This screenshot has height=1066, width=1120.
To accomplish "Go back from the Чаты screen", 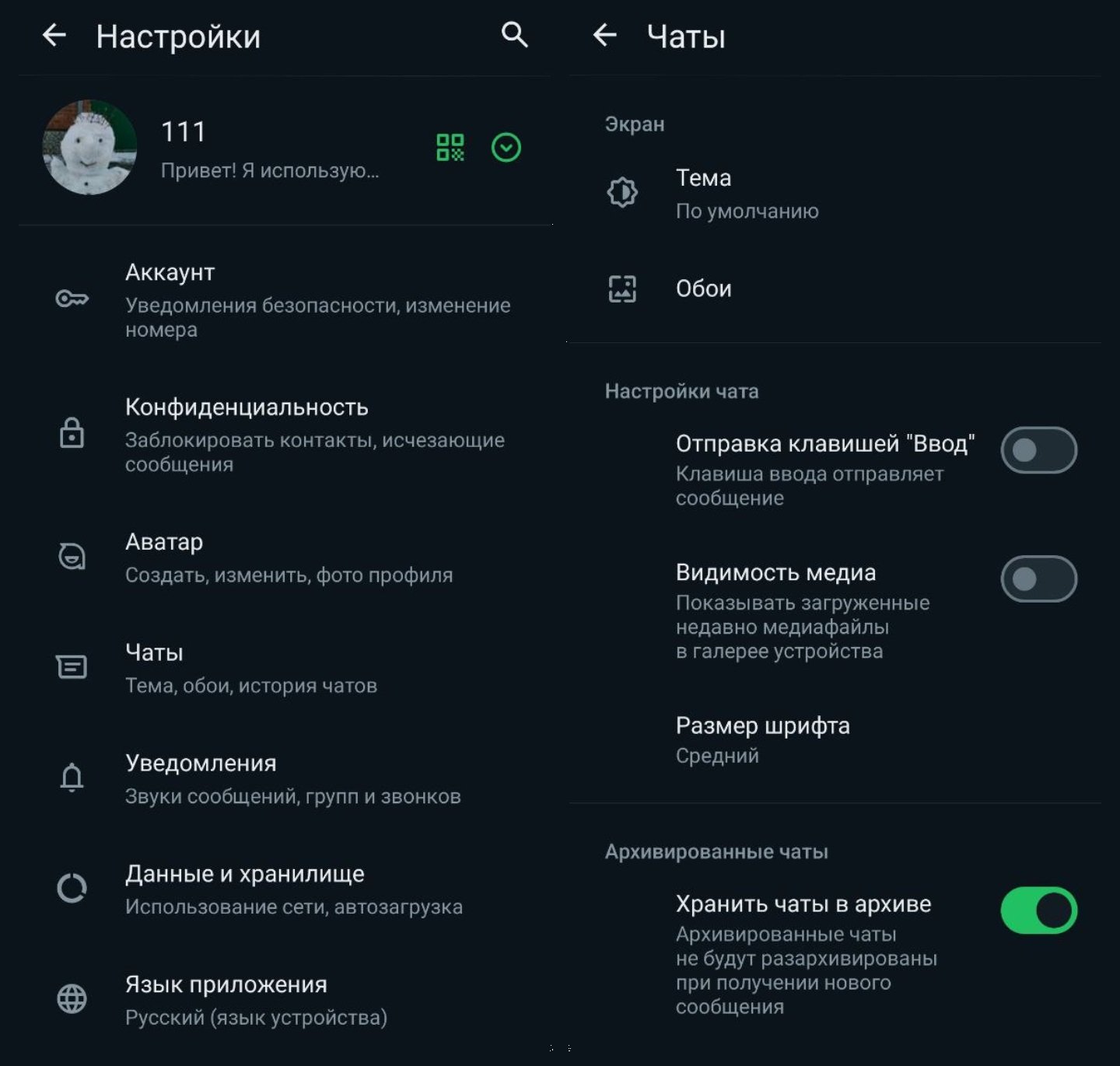I will [604, 35].
